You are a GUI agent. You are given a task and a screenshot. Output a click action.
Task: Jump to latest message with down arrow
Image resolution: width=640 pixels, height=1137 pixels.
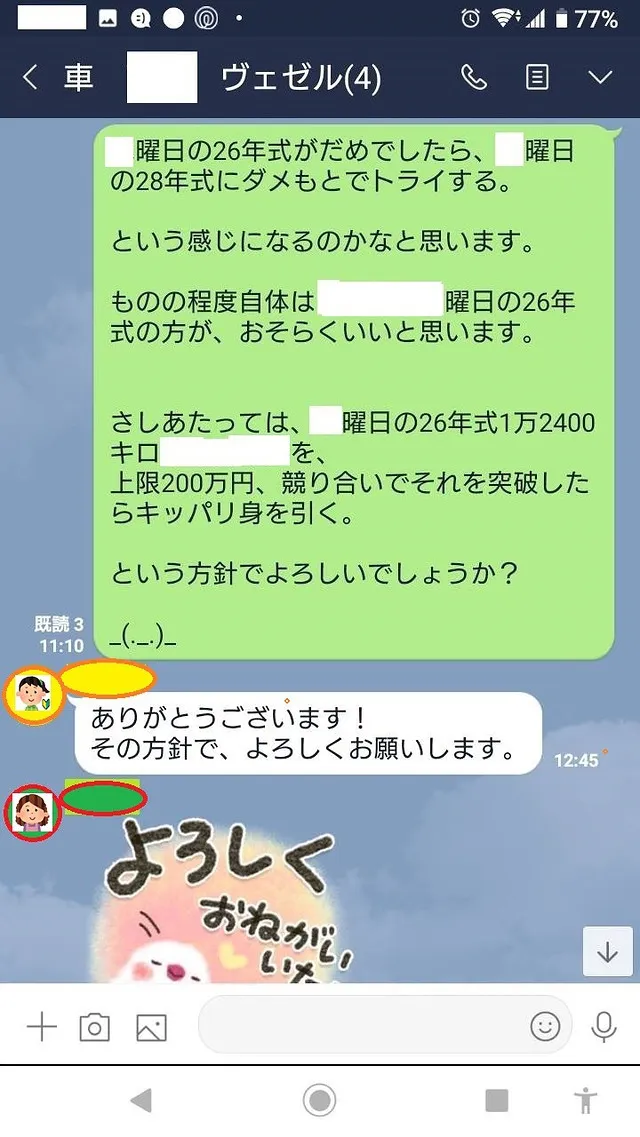607,951
